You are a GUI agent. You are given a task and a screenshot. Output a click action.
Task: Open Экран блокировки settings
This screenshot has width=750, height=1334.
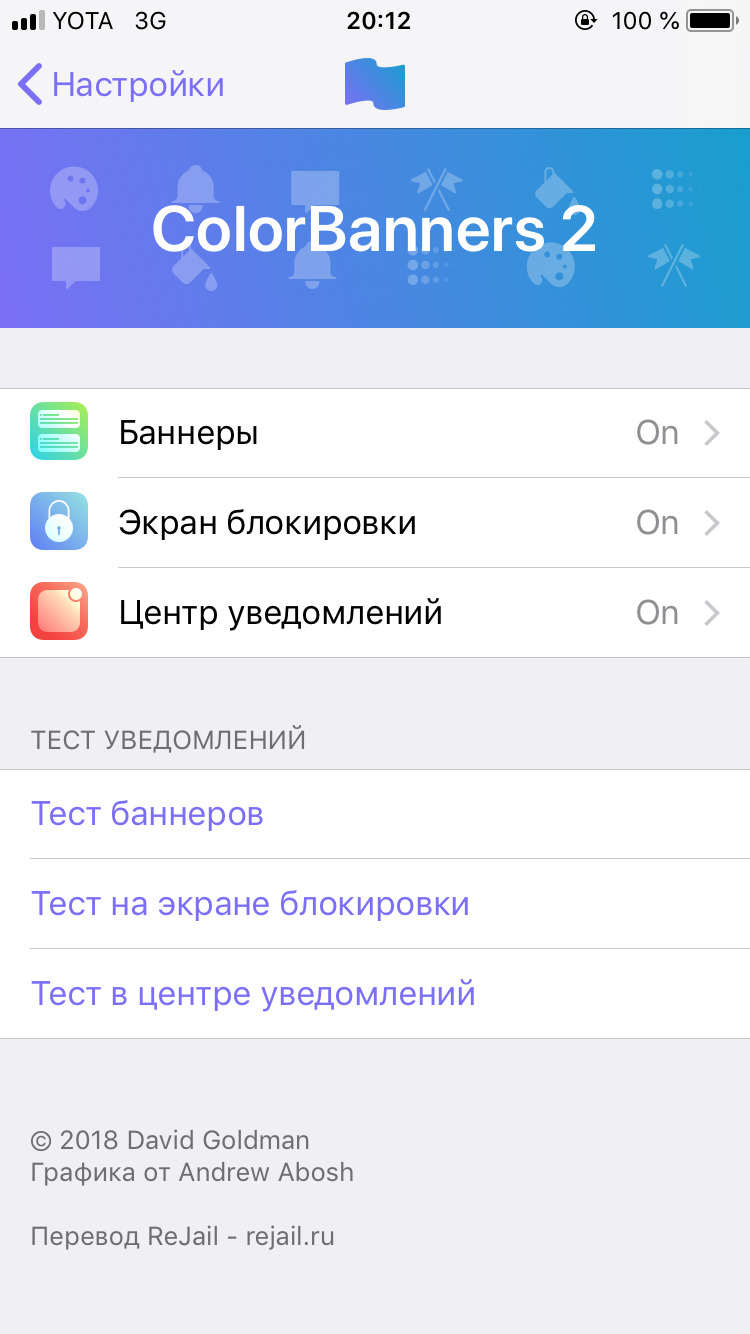(x=375, y=523)
